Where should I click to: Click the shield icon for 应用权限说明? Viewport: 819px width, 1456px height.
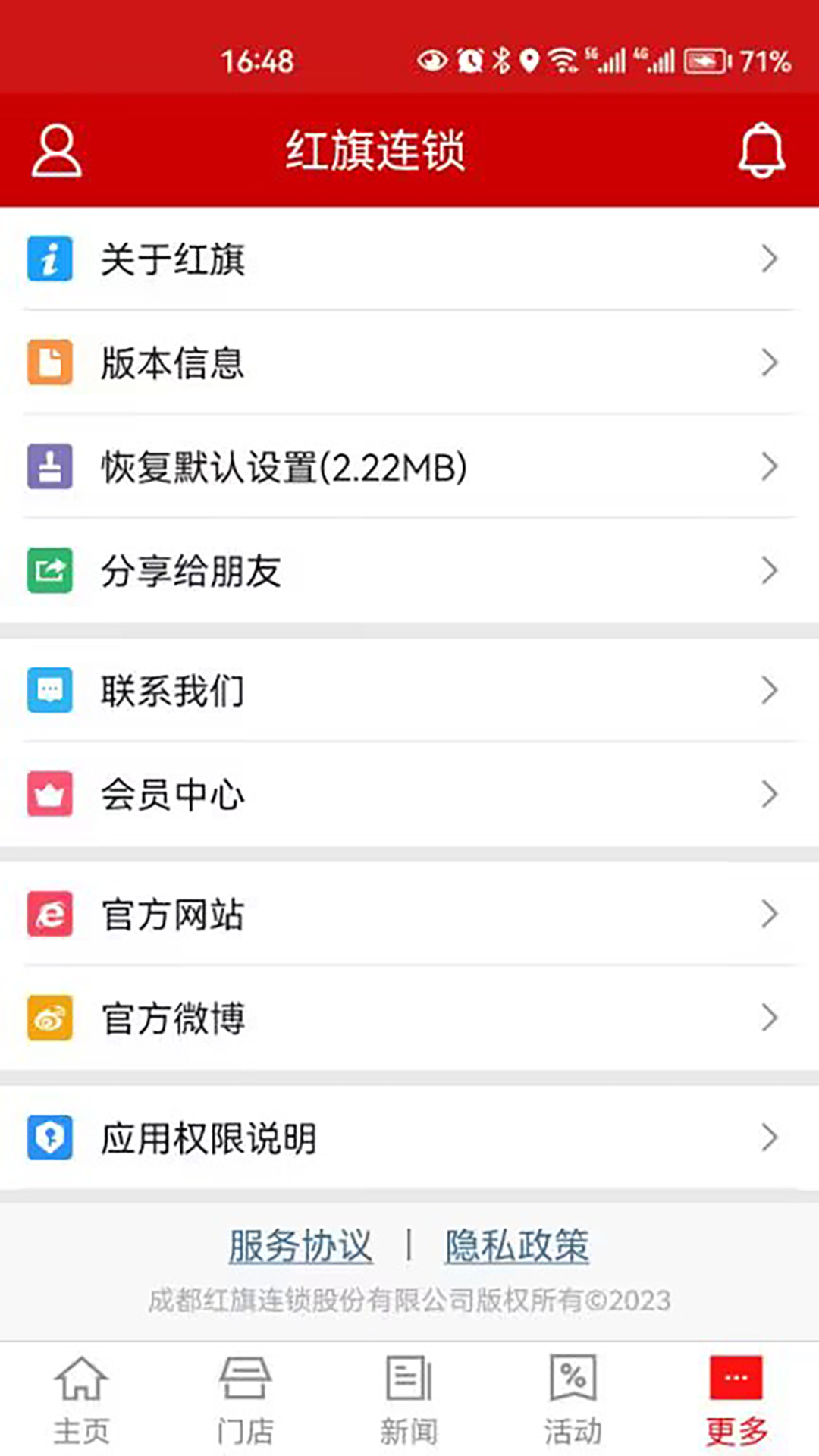[x=49, y=1137]
